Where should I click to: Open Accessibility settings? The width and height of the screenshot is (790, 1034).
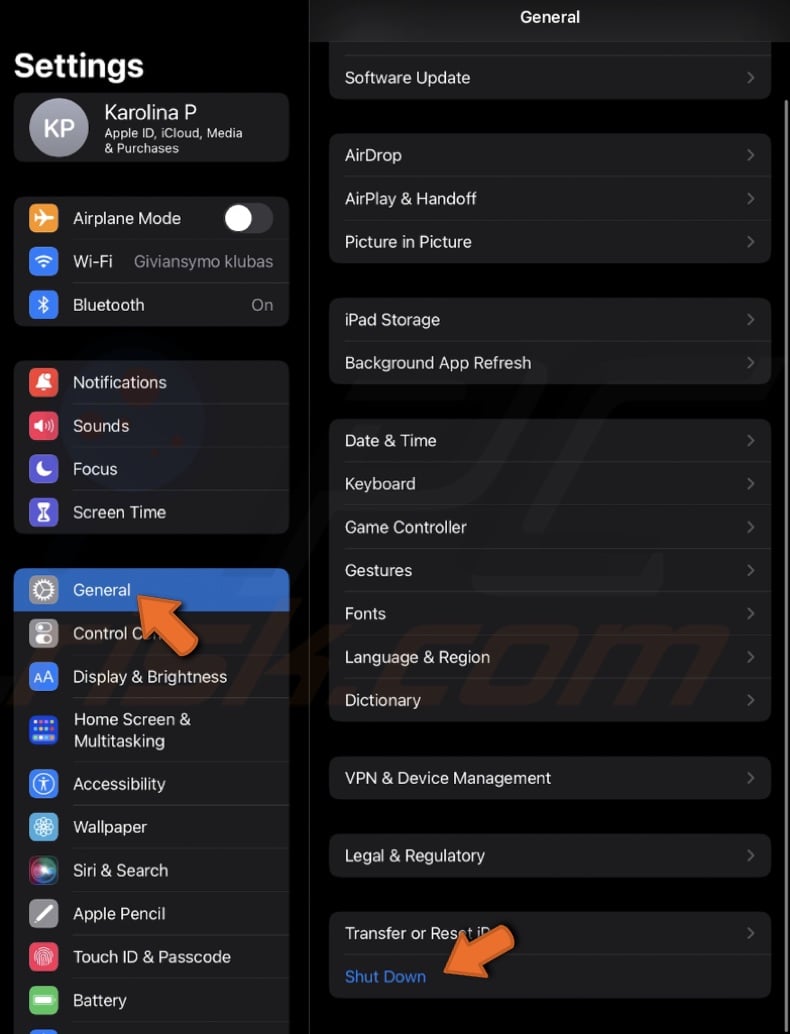151,784
